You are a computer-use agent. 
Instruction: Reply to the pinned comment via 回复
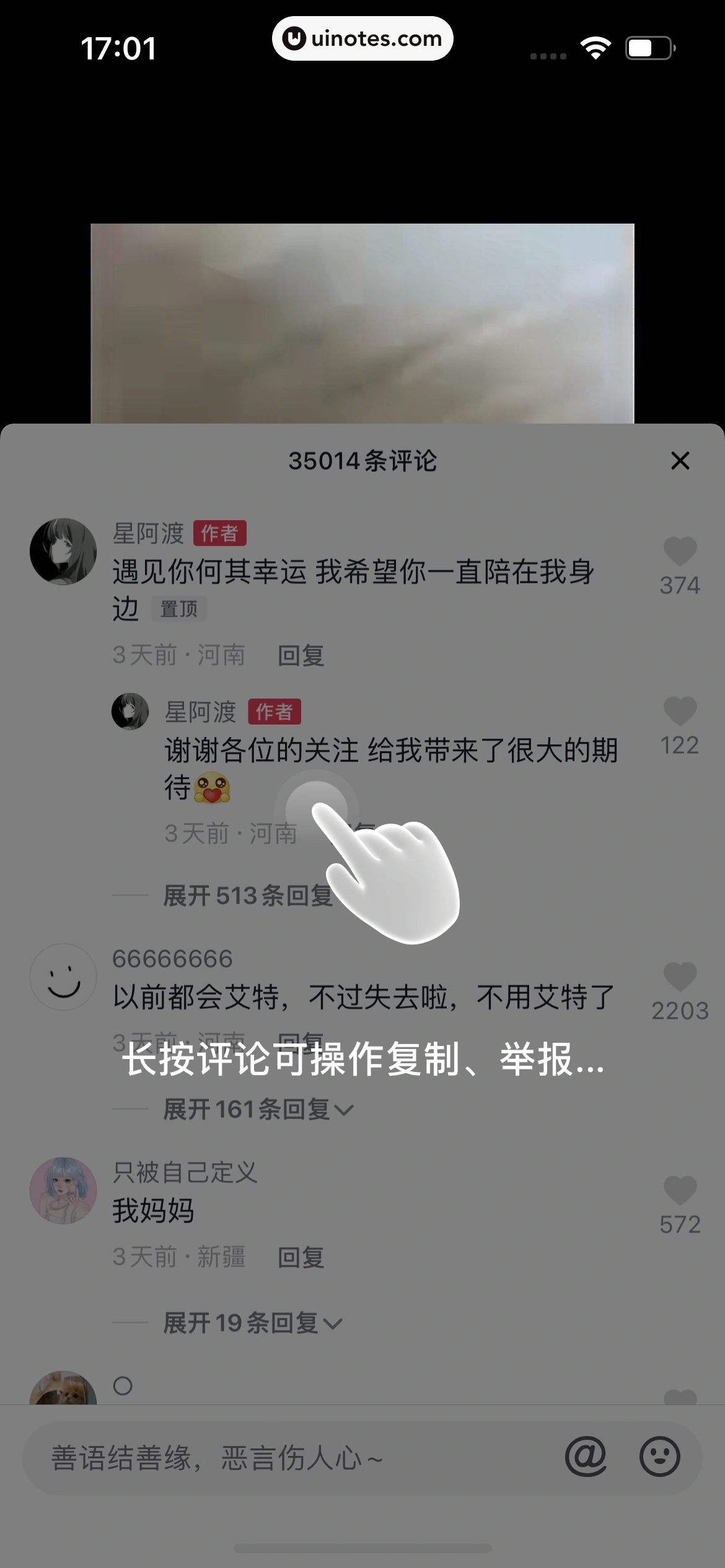coord(300,656)
